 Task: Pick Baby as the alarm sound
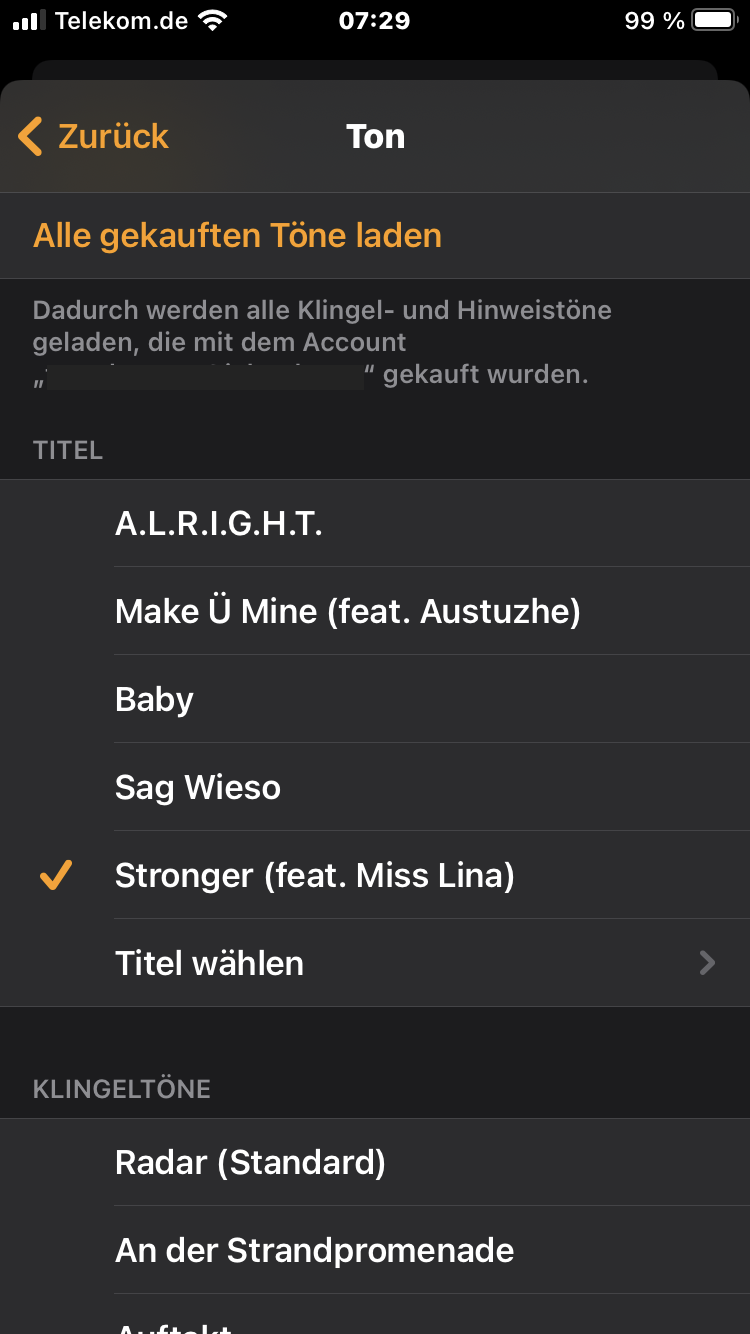pos(375,699)
